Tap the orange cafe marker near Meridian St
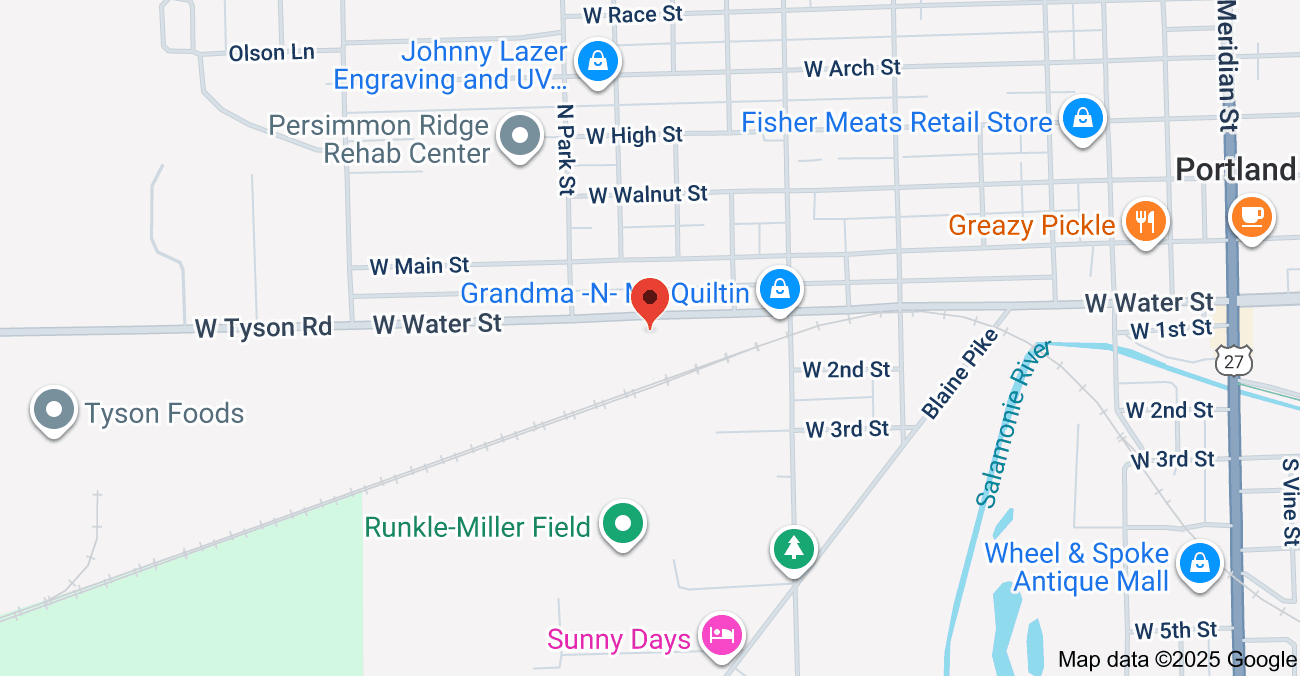Image resolution: width=1300 pixels, height=676 pixels. pos(1251,214)
